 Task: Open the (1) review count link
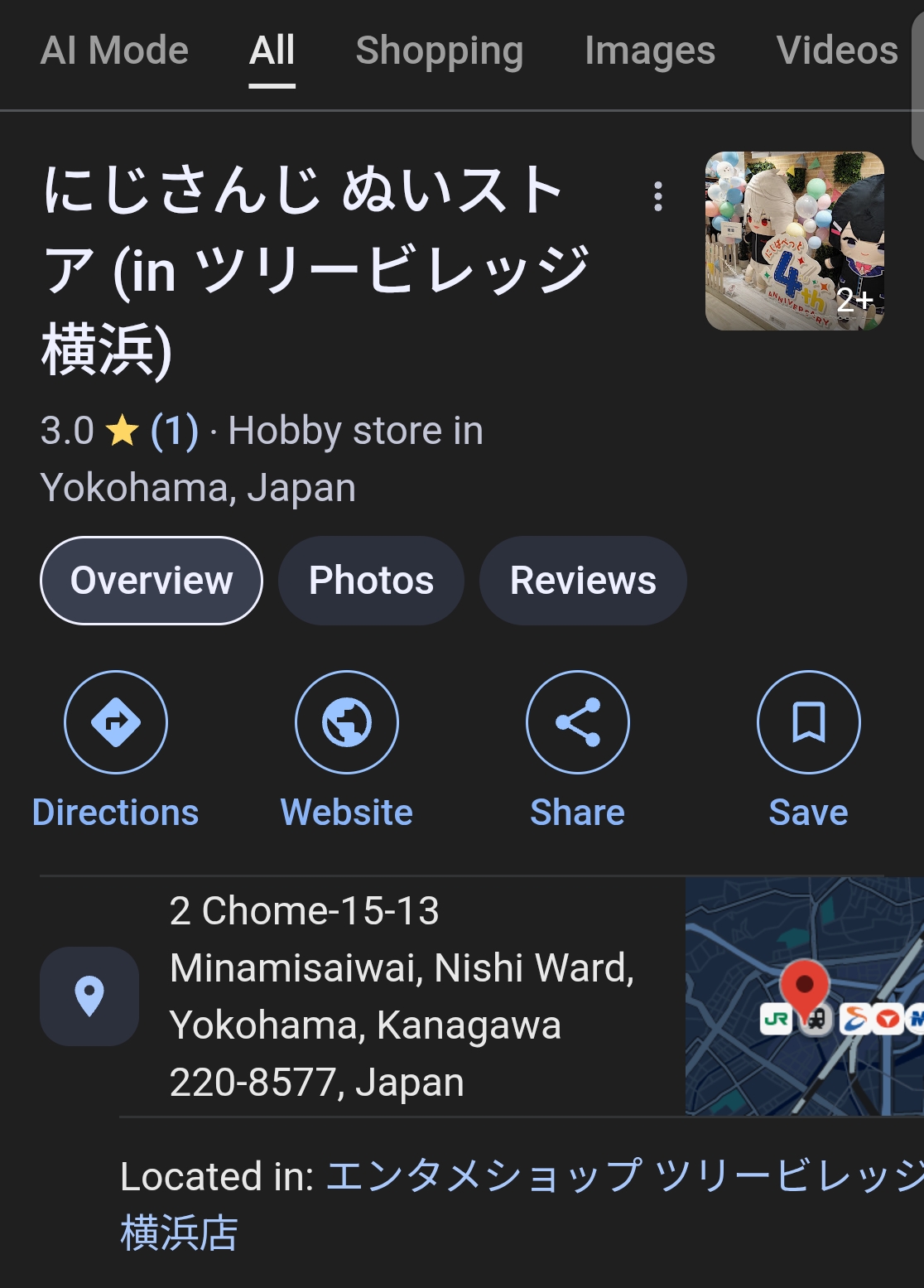coord(174,431)
